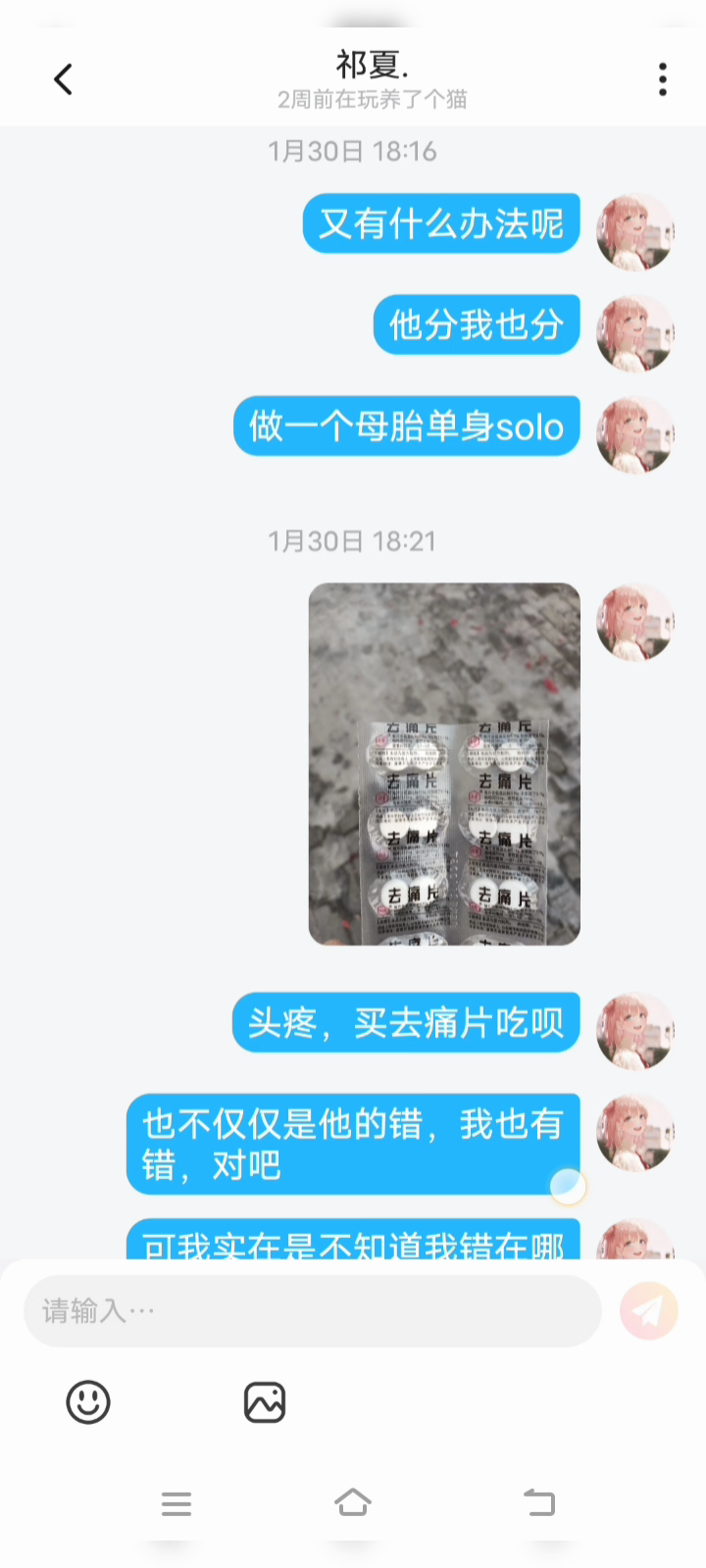The width and height of the screenshot is (706, 1568).
Task: Open the pain-relief tablets photo message
Action: click(444, 763)
